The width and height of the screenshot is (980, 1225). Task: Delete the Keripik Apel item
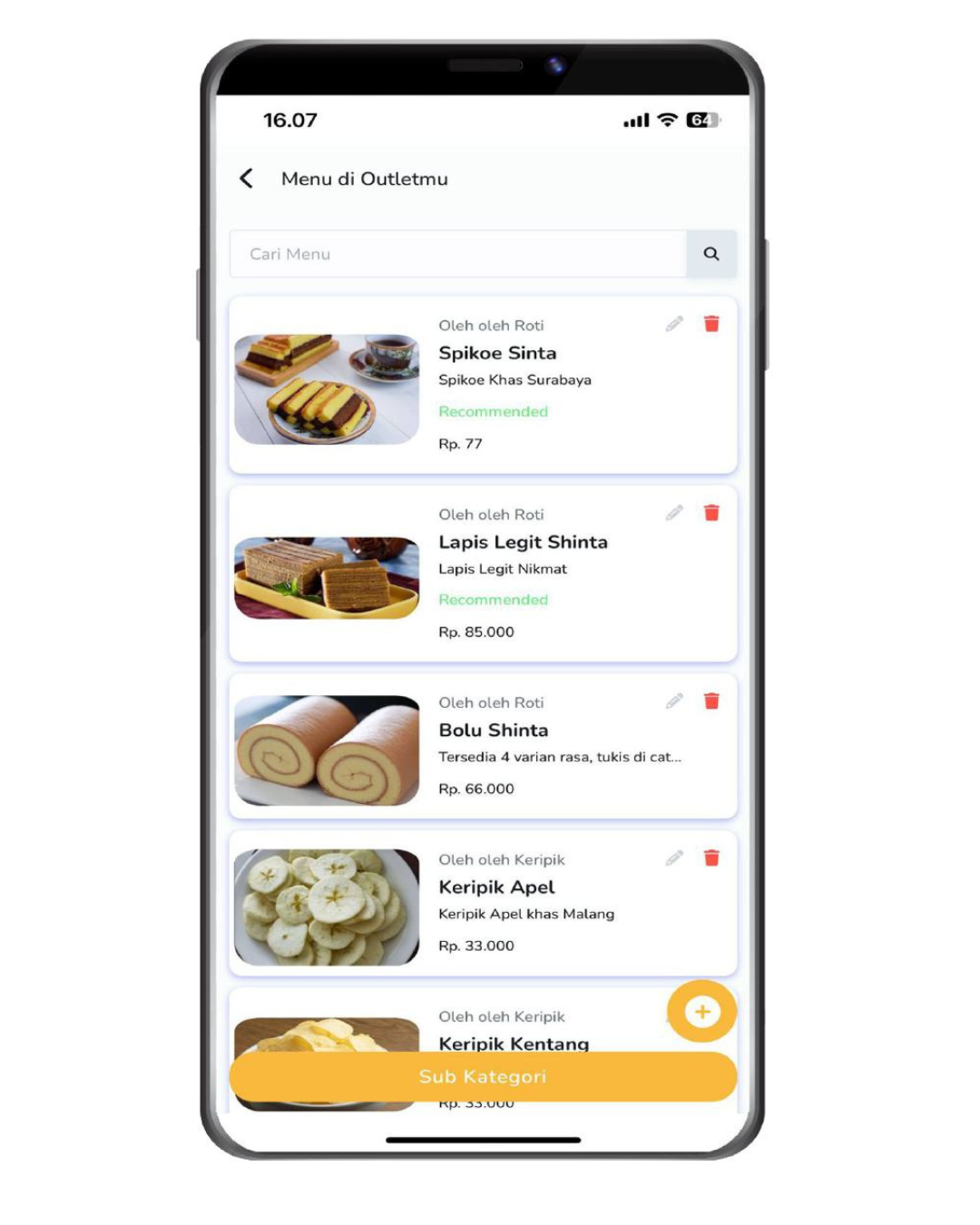tap(711, 857)
